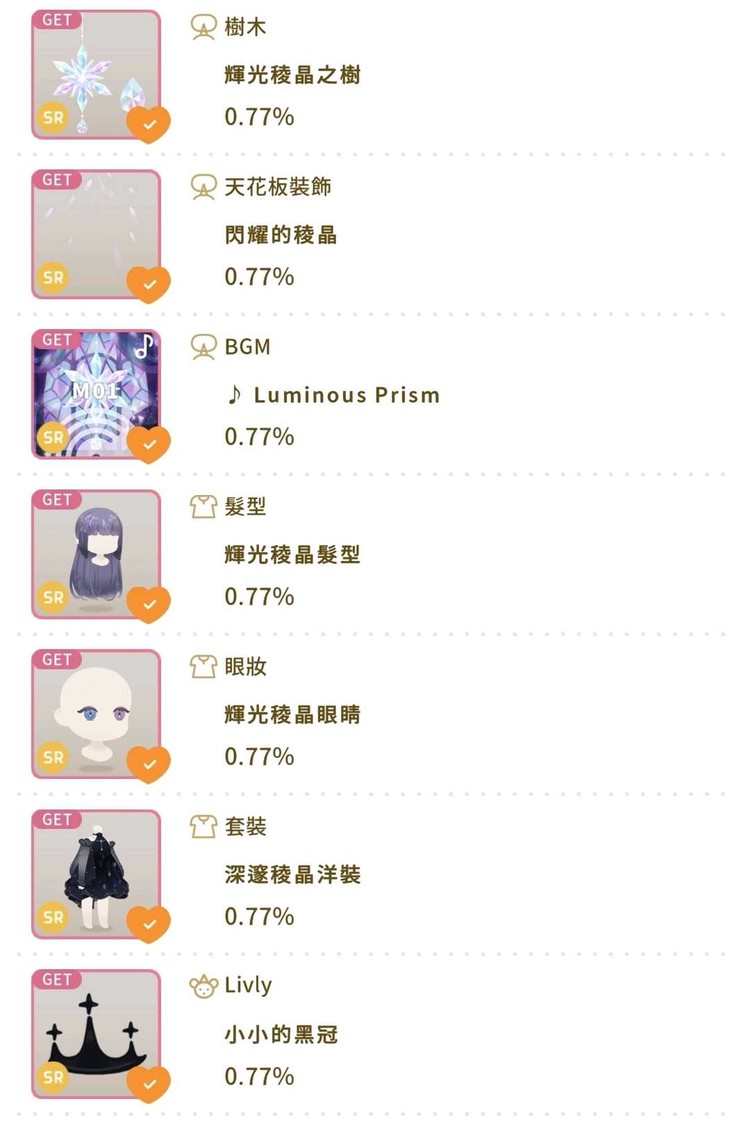The image size is (750, 1124).
Task: Toggle the checkmark on 小小的黑冠
Action: pyautogui.click(x=148, y=1081)
